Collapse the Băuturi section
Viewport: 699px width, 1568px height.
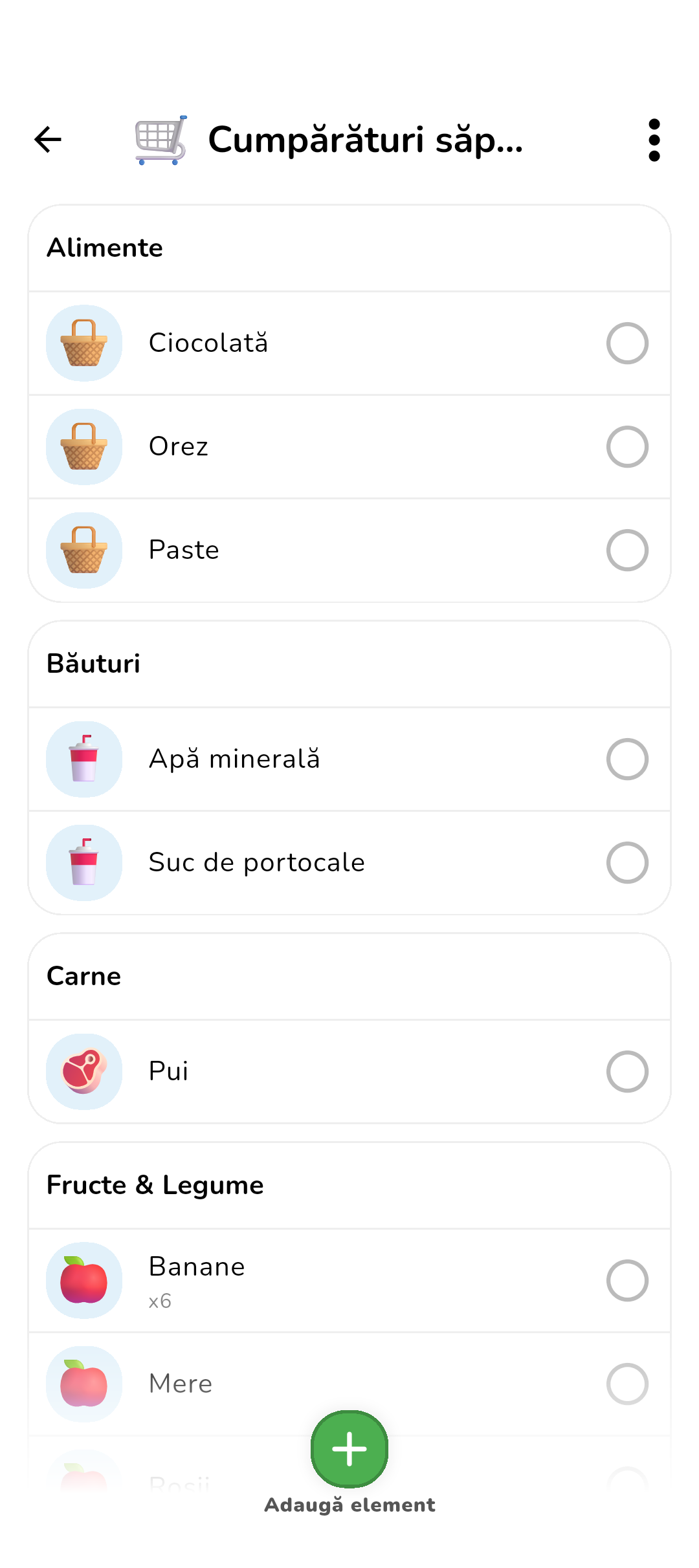[x=94, y=664]
